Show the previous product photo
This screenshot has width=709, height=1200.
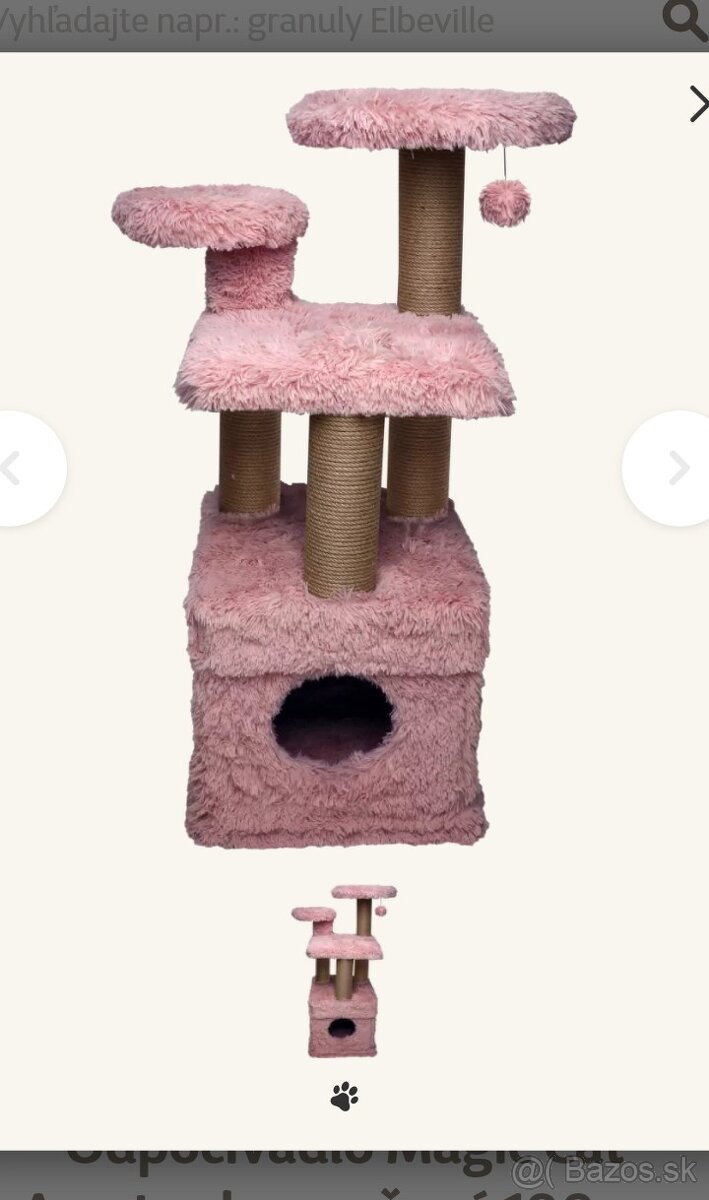tap(20, 468)
